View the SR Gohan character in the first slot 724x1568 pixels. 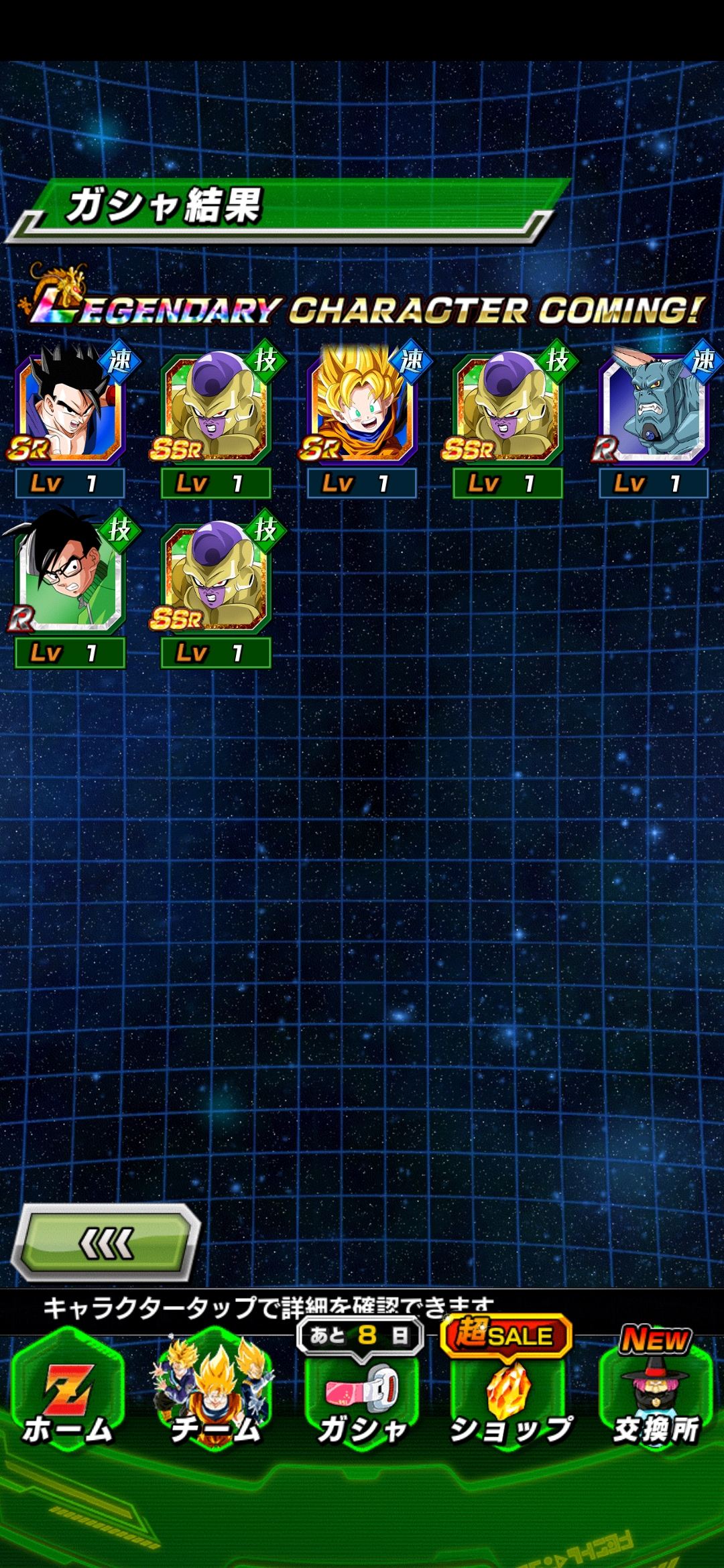click(71, 419)
